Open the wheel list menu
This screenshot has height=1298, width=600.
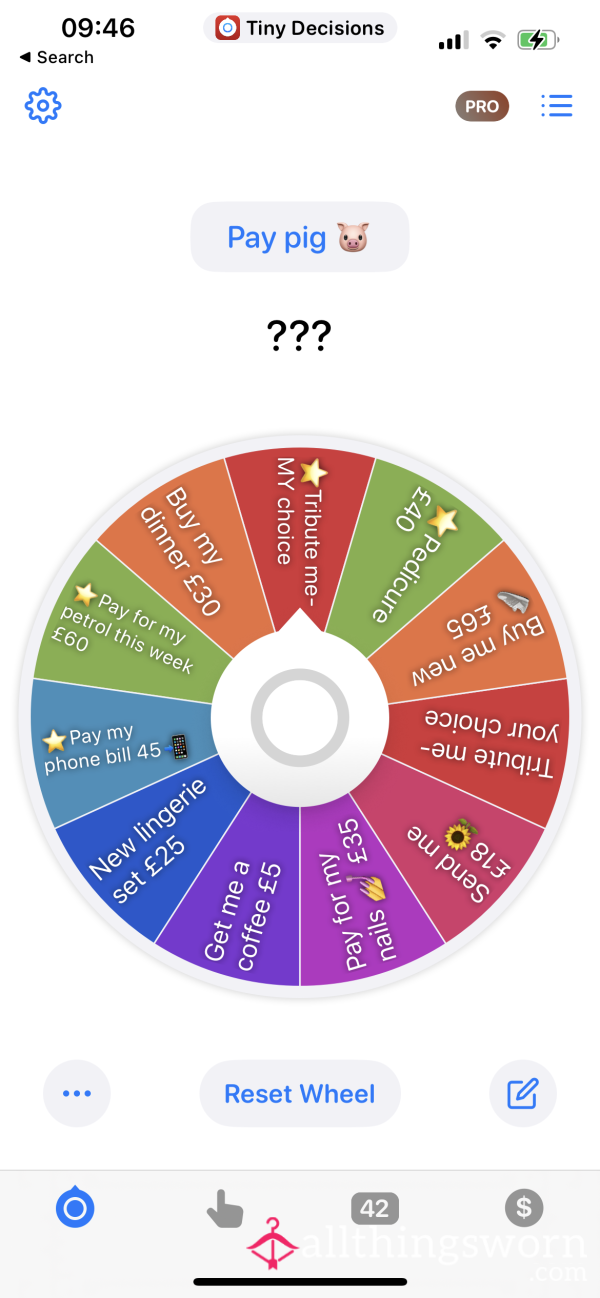point(556,105)
